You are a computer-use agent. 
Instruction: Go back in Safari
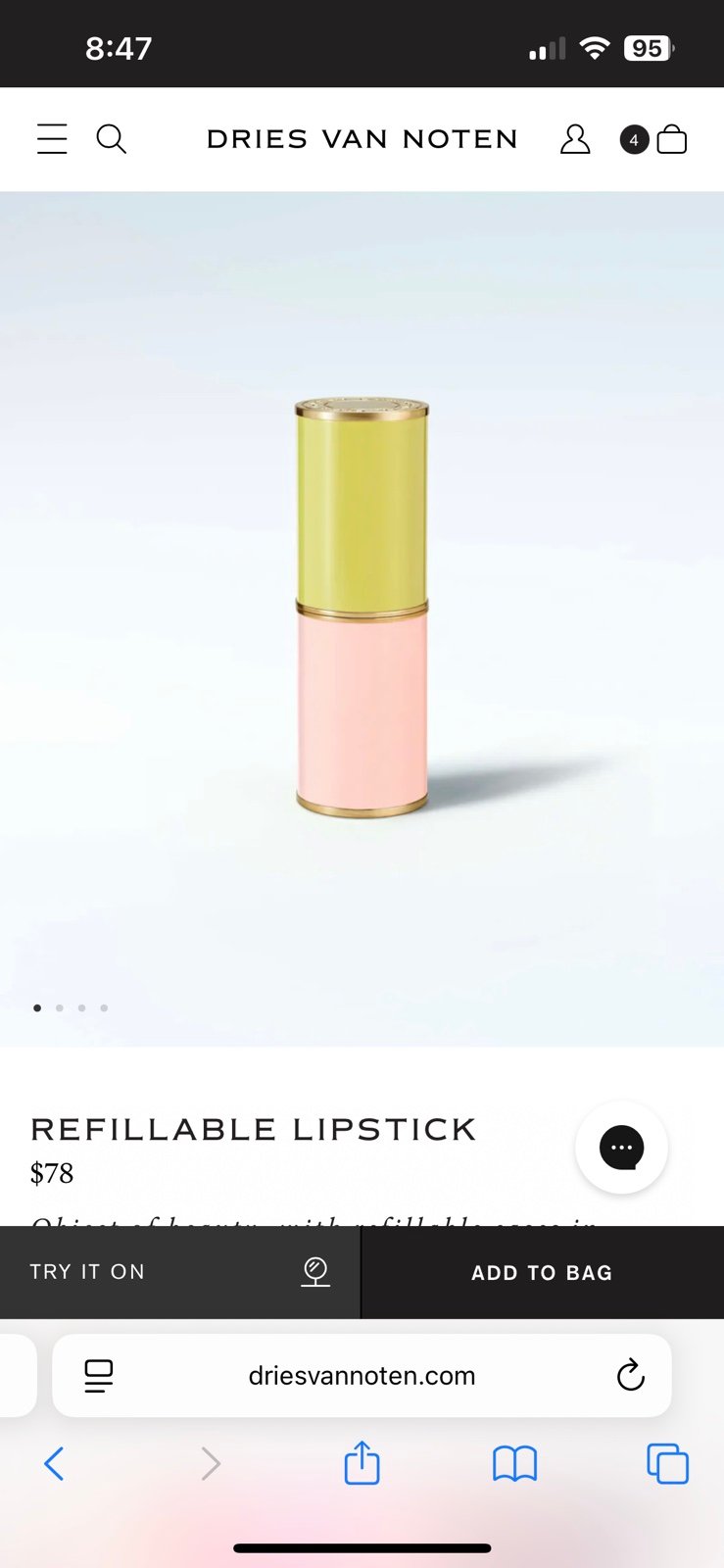(55, 1464)
